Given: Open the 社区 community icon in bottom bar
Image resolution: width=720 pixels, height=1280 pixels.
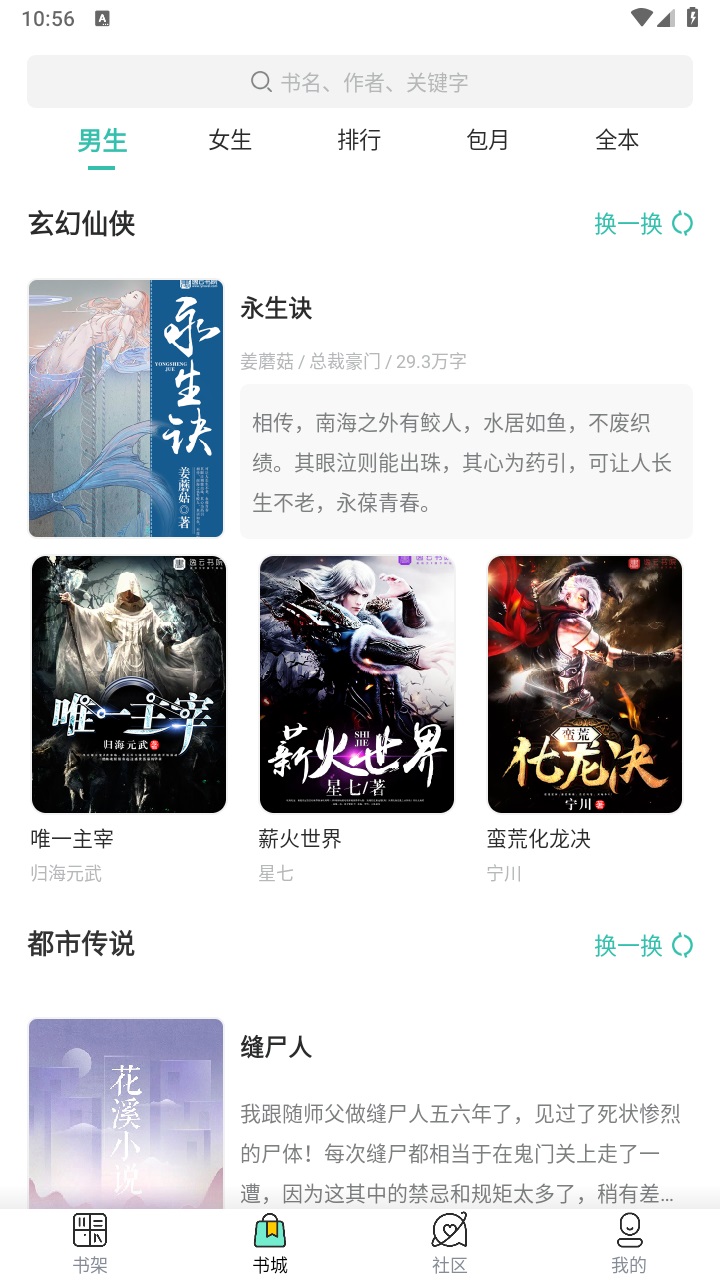Looking at the screenshot, I should [449, 1240].
